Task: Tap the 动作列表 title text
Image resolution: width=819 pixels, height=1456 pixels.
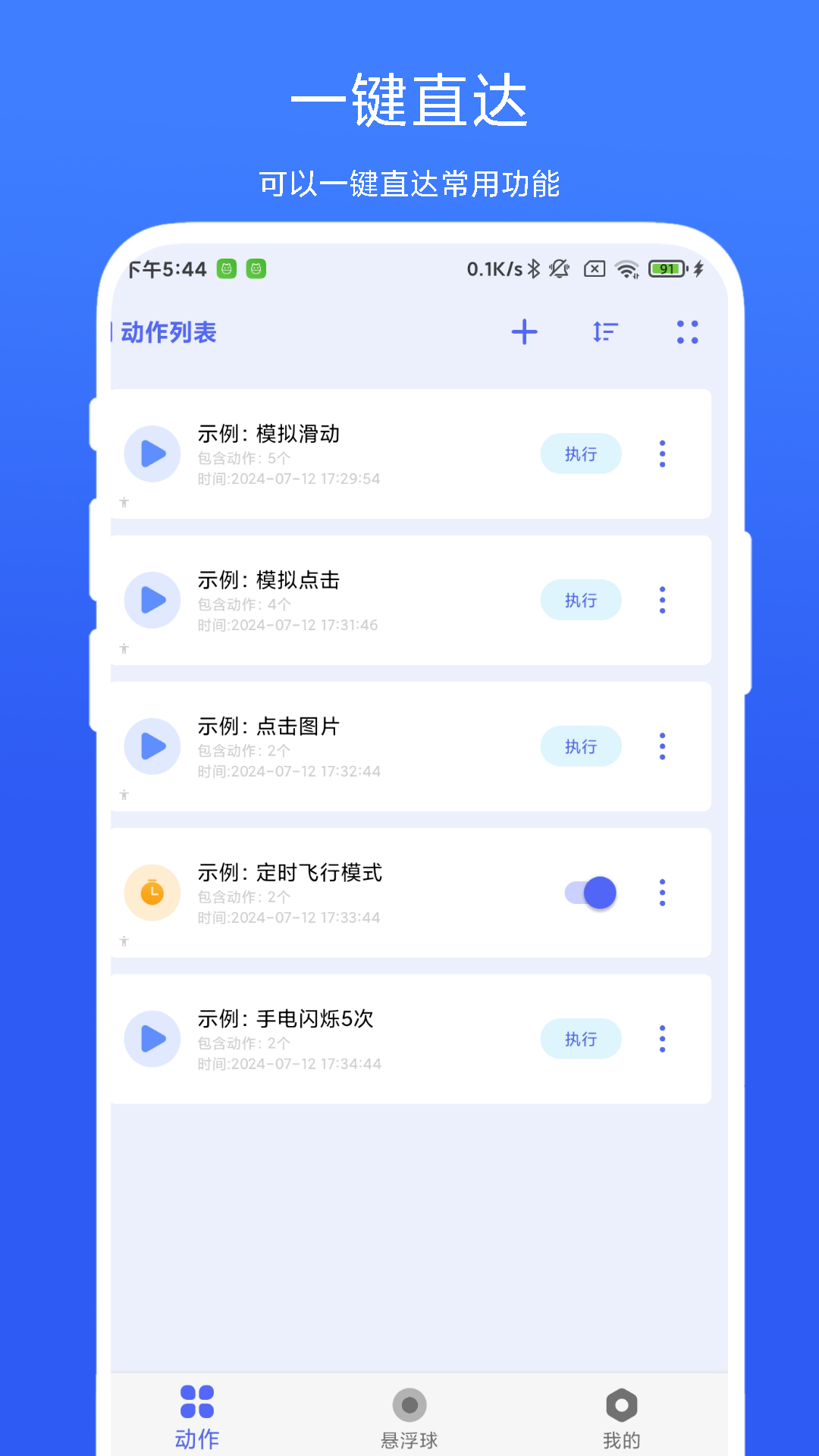Action: pos(168,331)
